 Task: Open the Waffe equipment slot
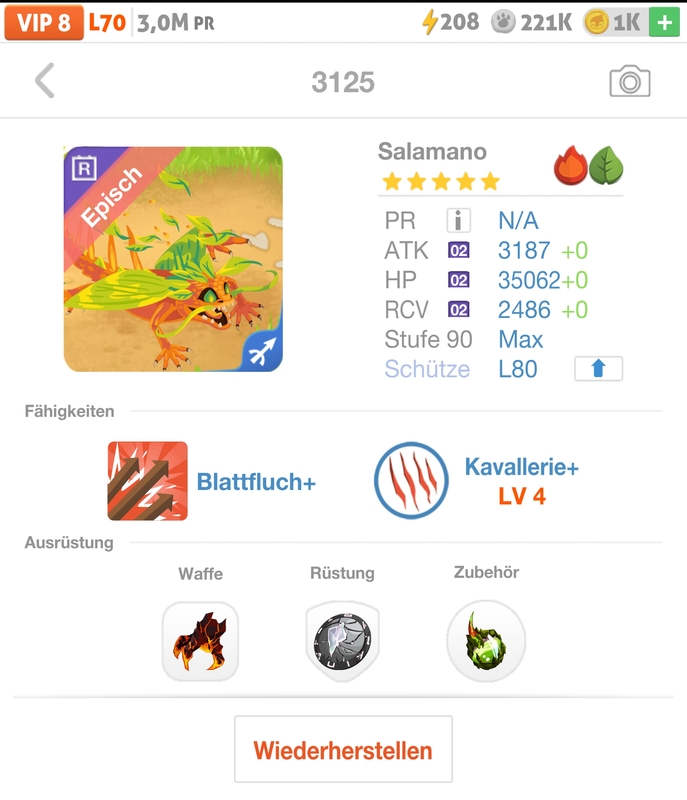pyautogui.click(x=200, y=641)
